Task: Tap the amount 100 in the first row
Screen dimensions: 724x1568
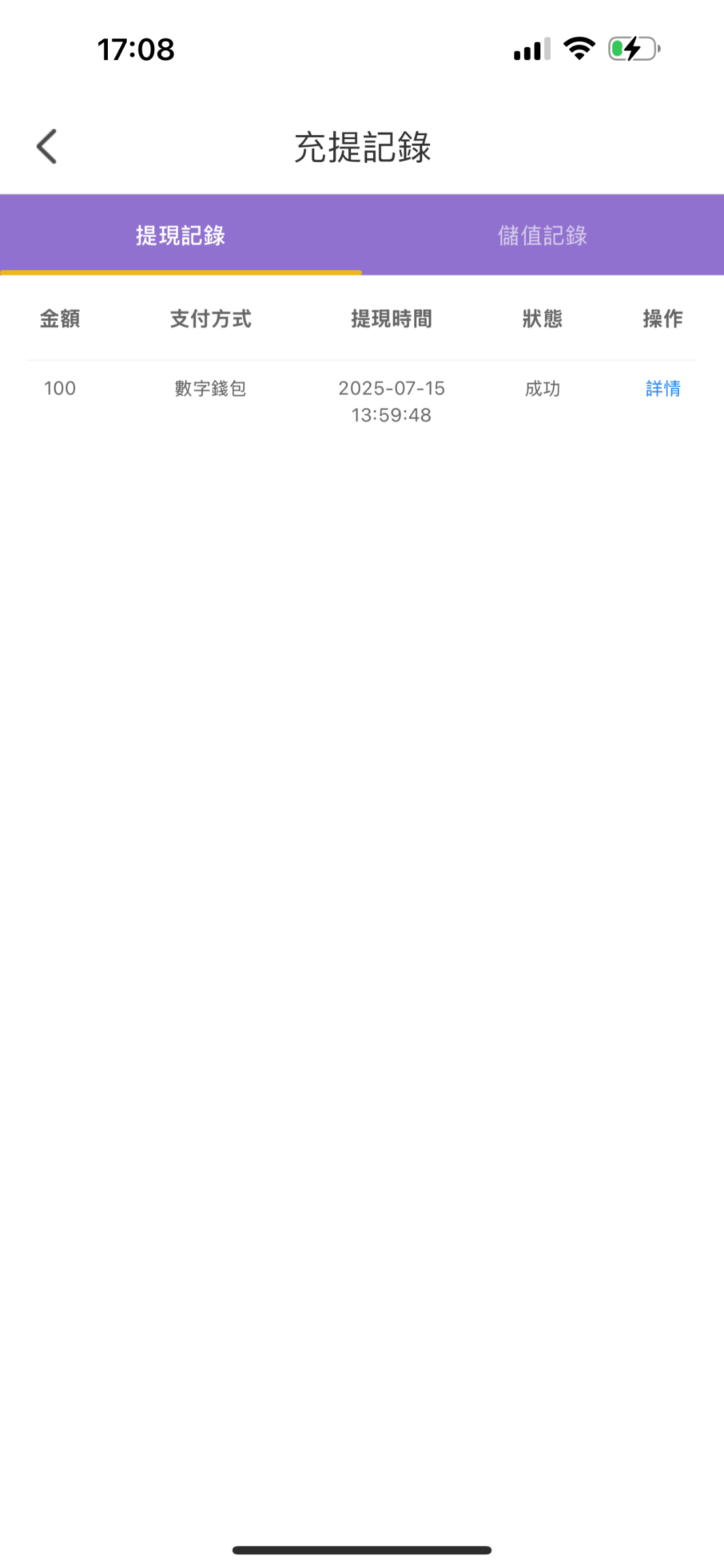Action: [x=59, y=389]
